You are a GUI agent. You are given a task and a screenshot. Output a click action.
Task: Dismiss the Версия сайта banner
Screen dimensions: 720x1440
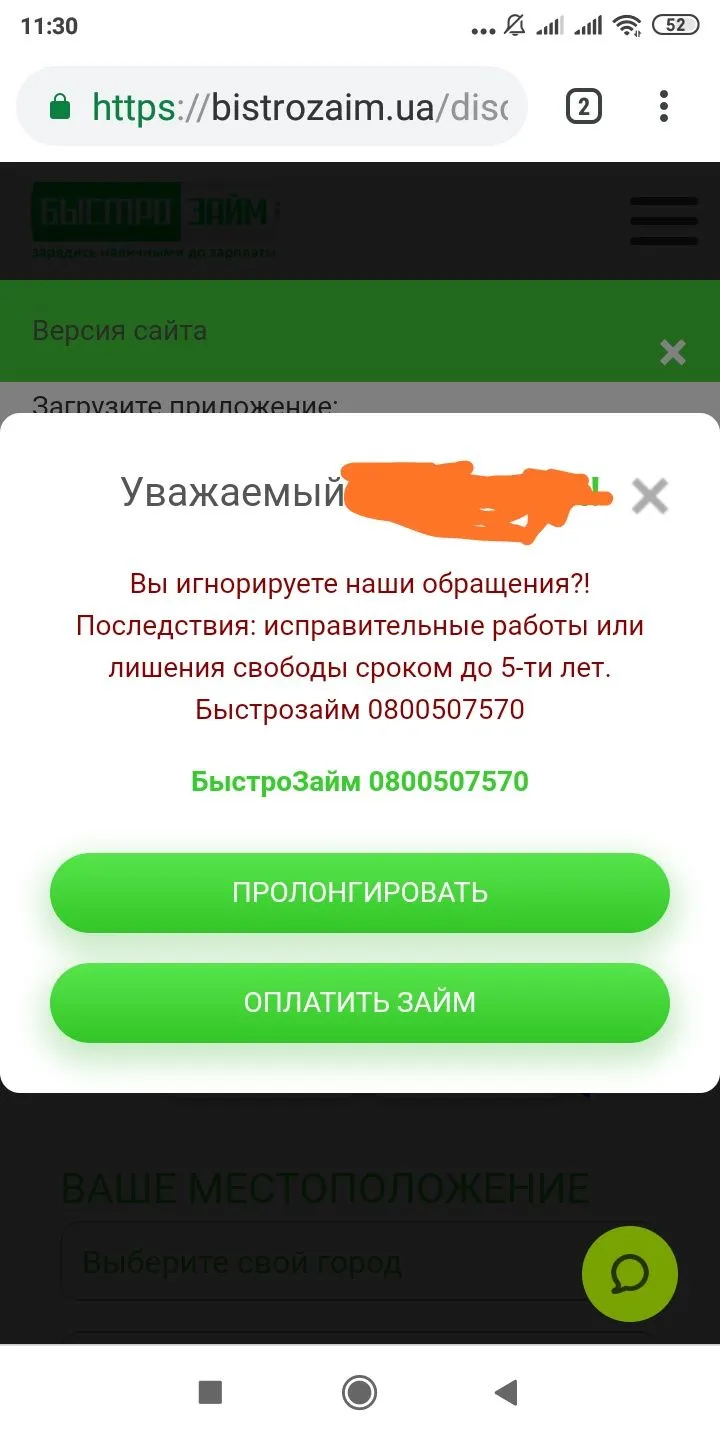pos(673,352)
